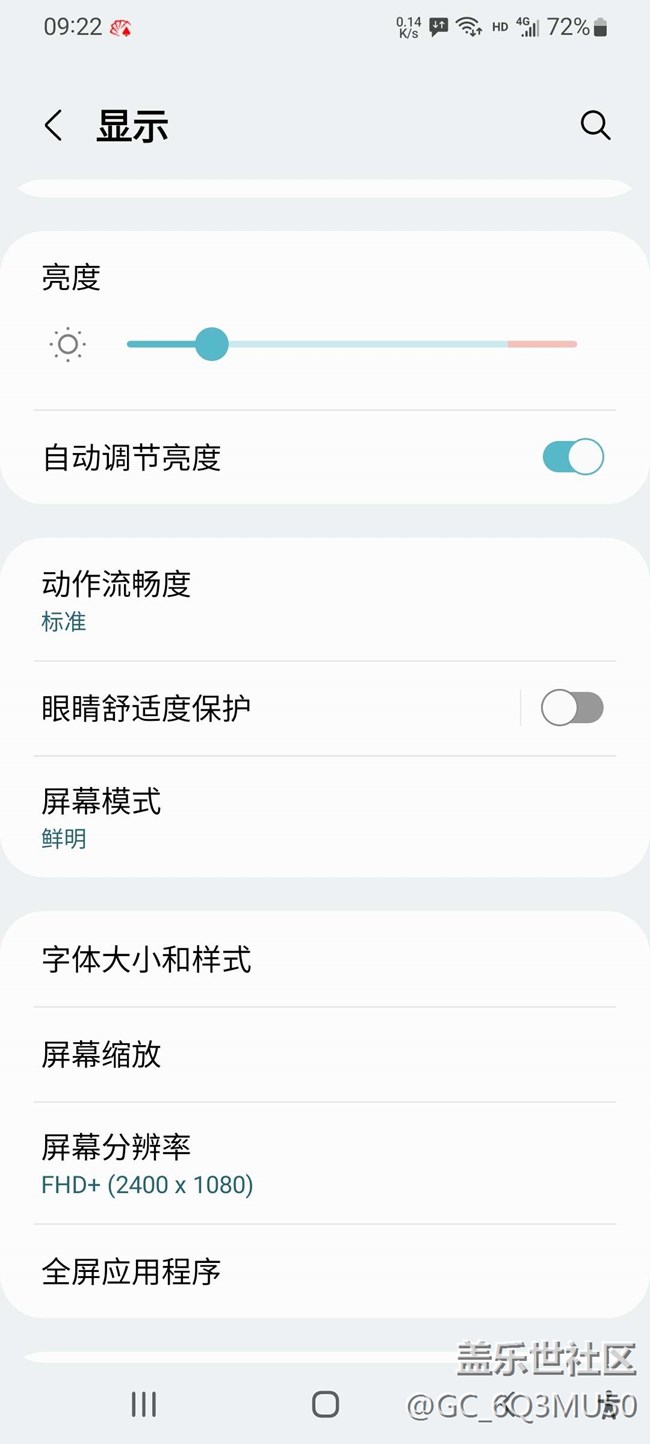650x1444 pixels.
Task: Enable the 眼睛舒适度保护 switch
Action: (x=572, y=708)
